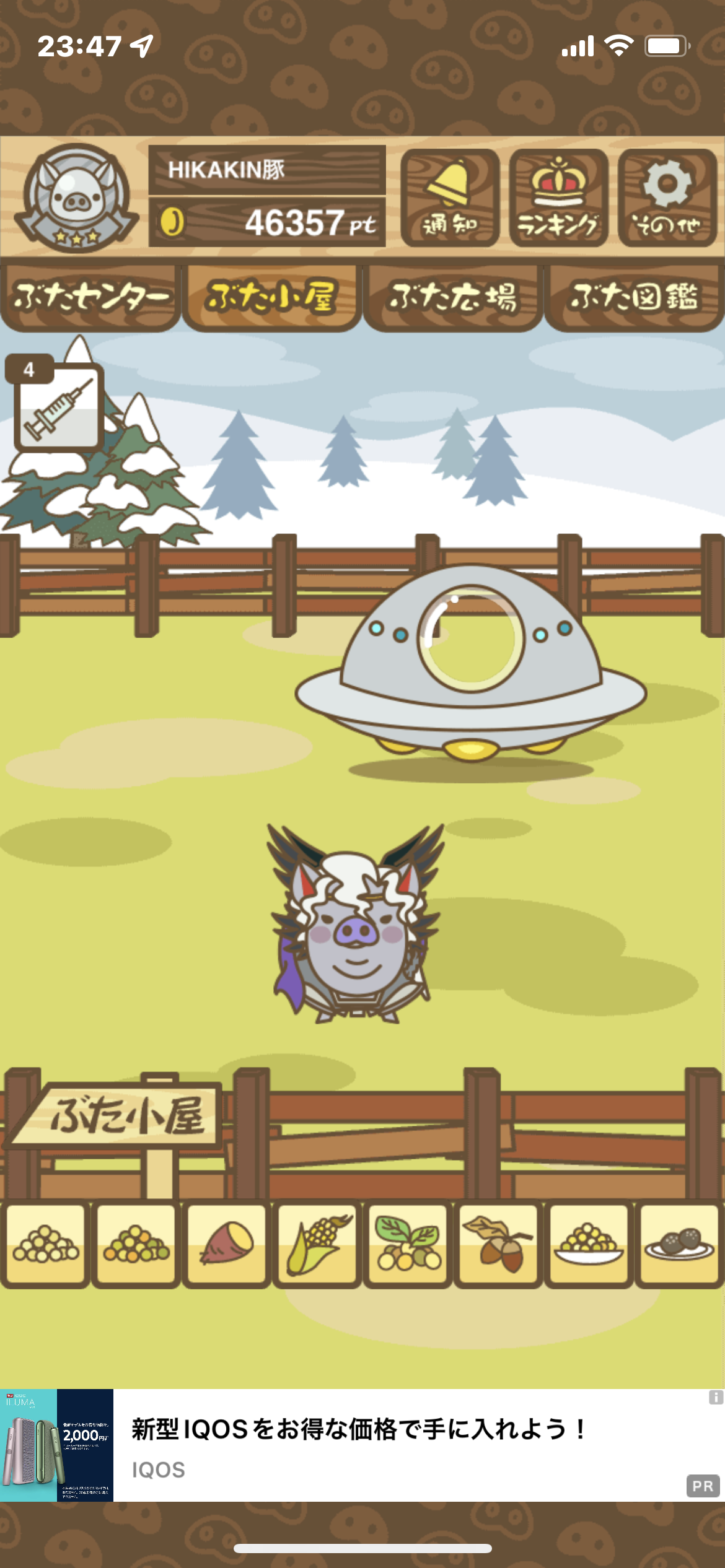This screenshot has height=1568, width=725.
Task: Tap the winged pig character
Action: (356, 923)
